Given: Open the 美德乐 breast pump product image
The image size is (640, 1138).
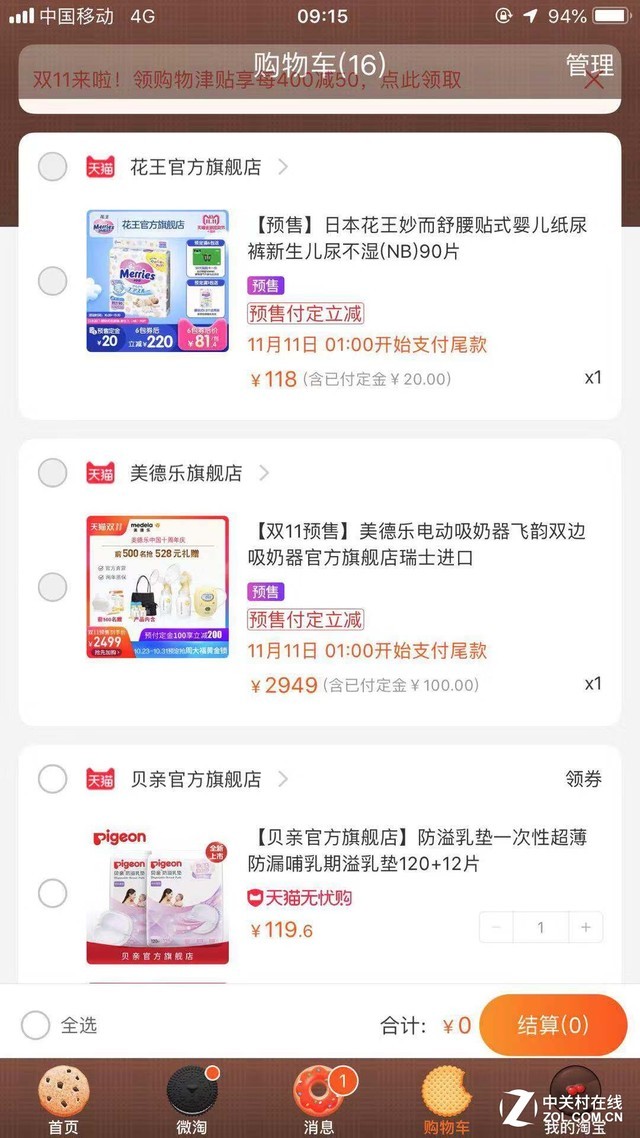Looking at the screenshot, I should [x=157, y=587].
